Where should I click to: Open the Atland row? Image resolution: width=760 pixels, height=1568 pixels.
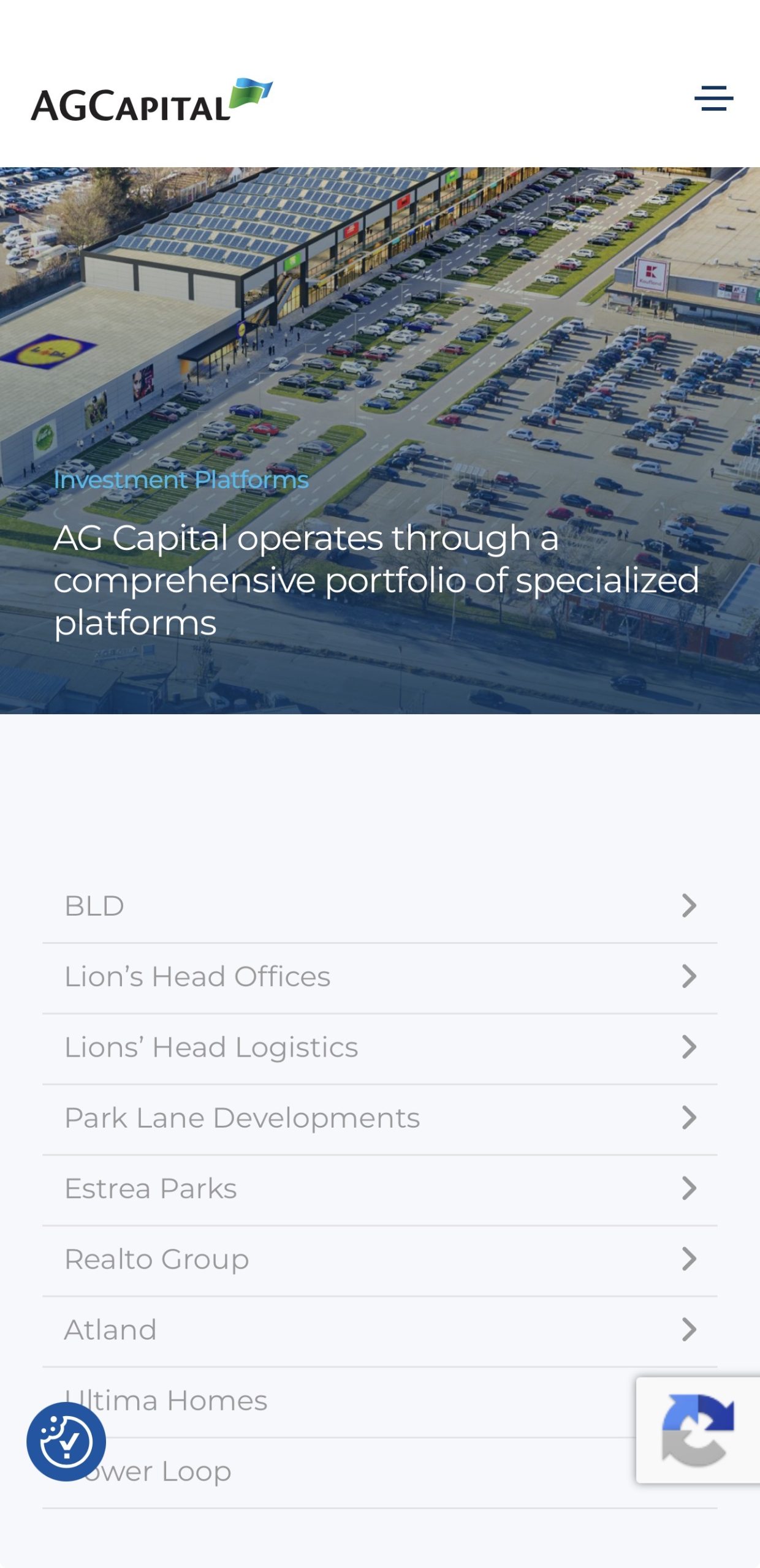click(380, 1330)
